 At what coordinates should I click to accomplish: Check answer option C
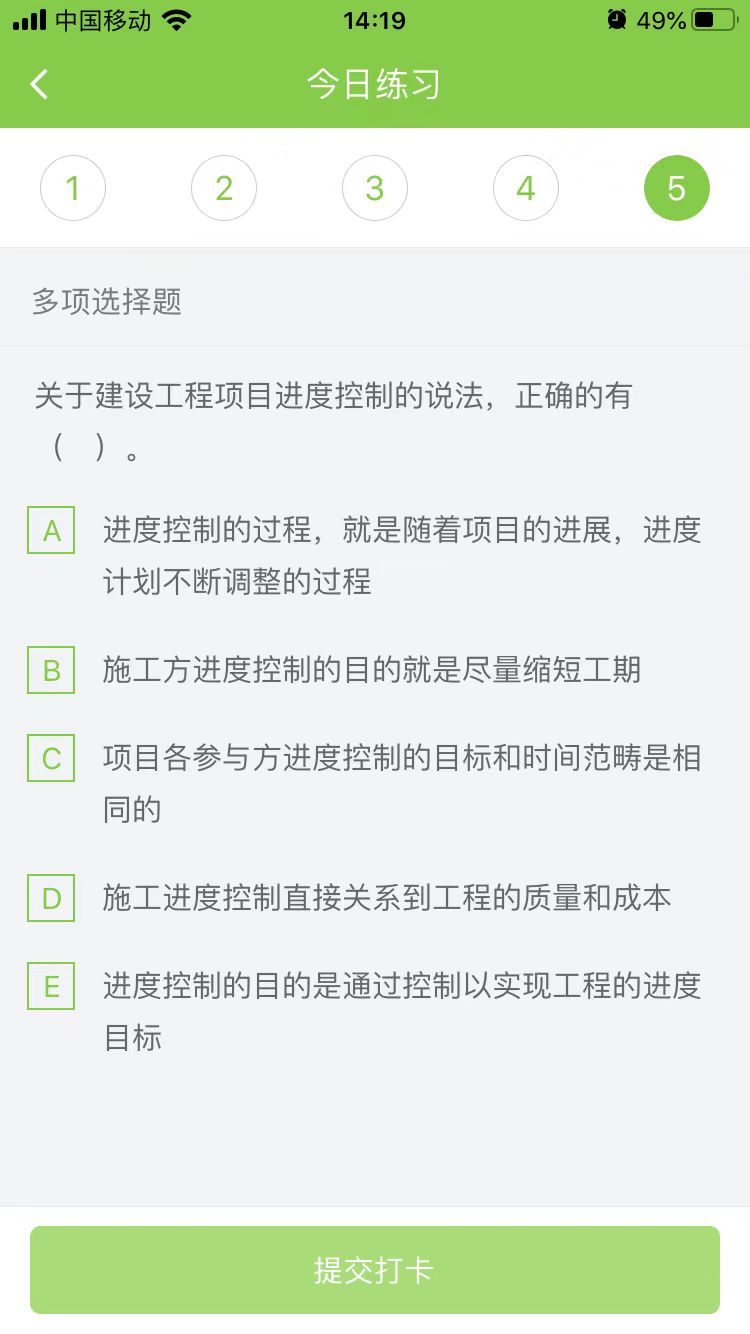[x=52, y=758]
